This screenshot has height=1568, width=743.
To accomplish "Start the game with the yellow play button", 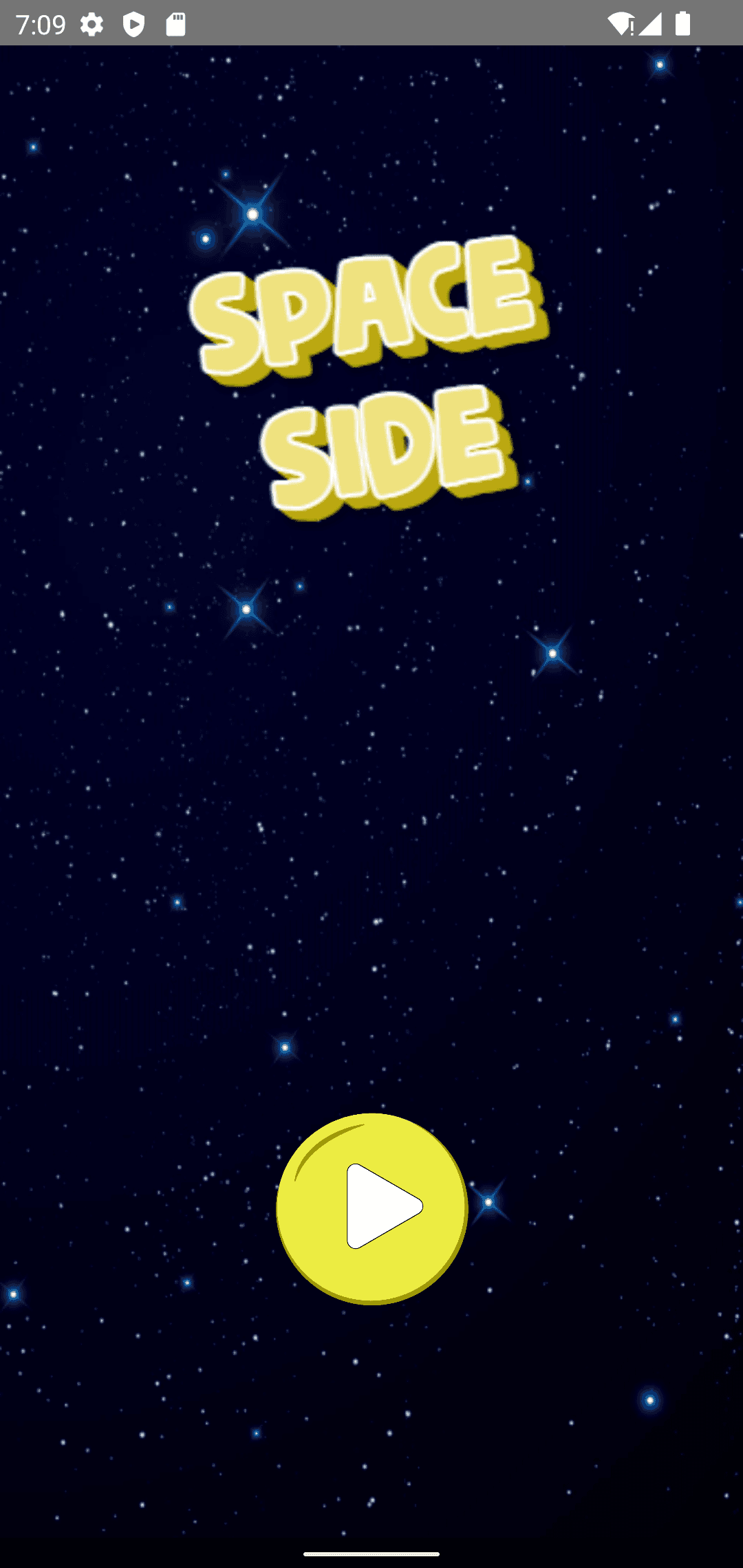I will pos(371,1208).
